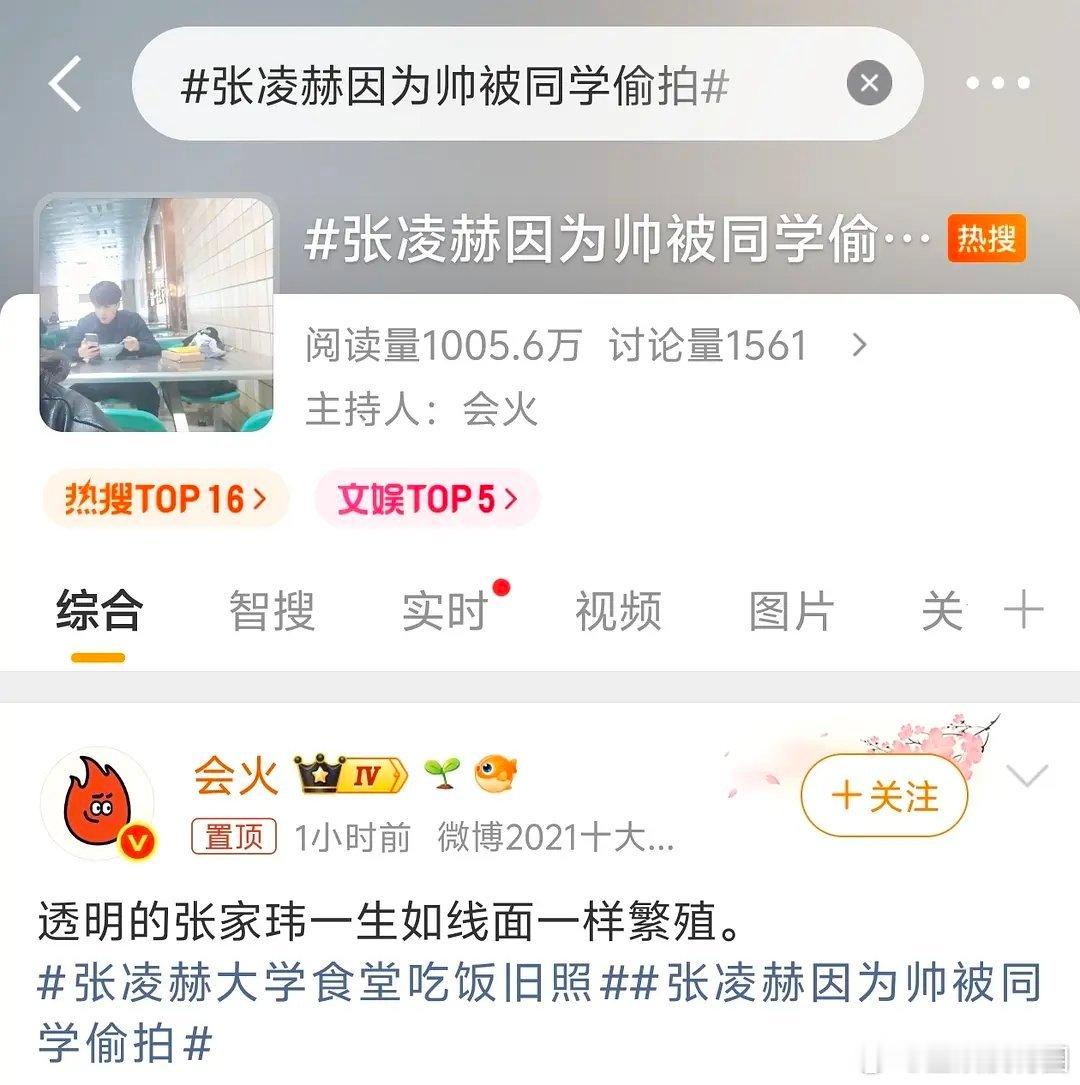Collapse the post using the down chevron
1080x1085 pixels.
pyautogui.click(x=1028, y=776)
